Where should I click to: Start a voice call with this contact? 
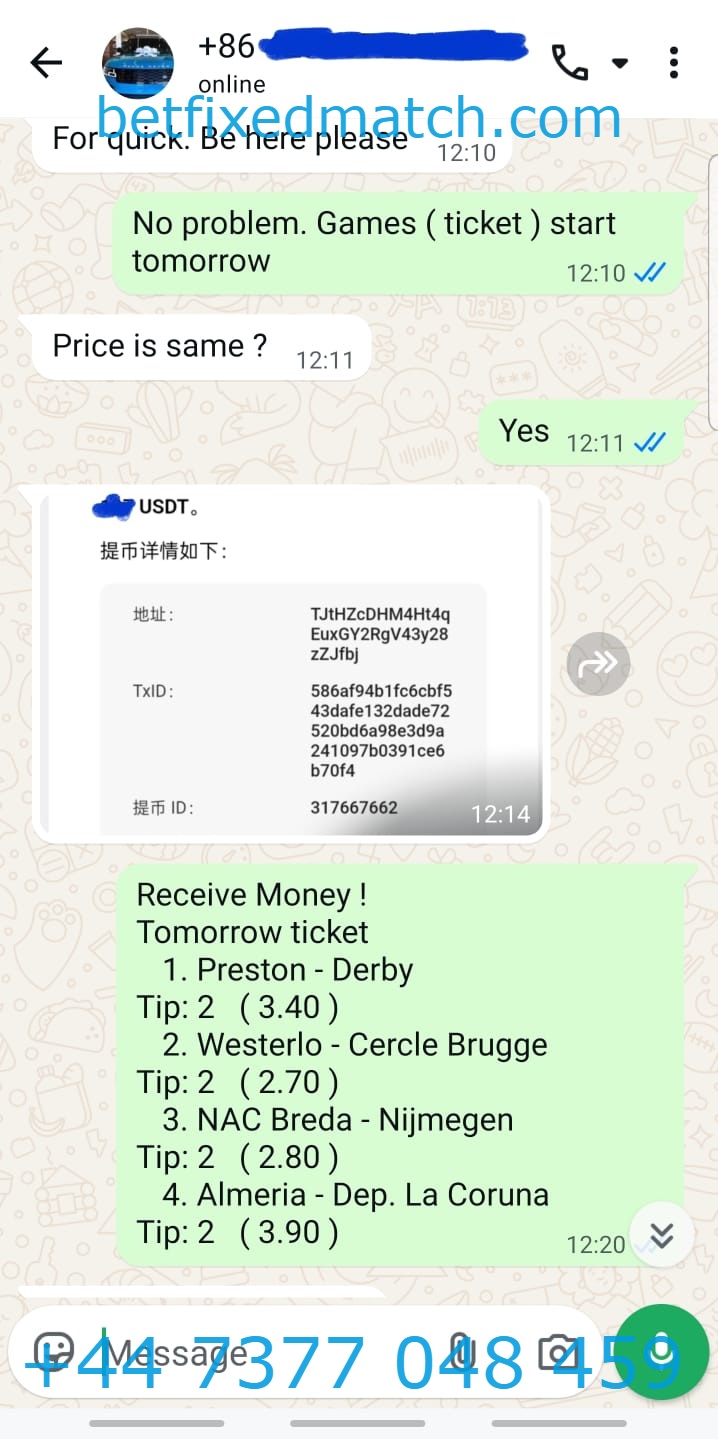569,63
